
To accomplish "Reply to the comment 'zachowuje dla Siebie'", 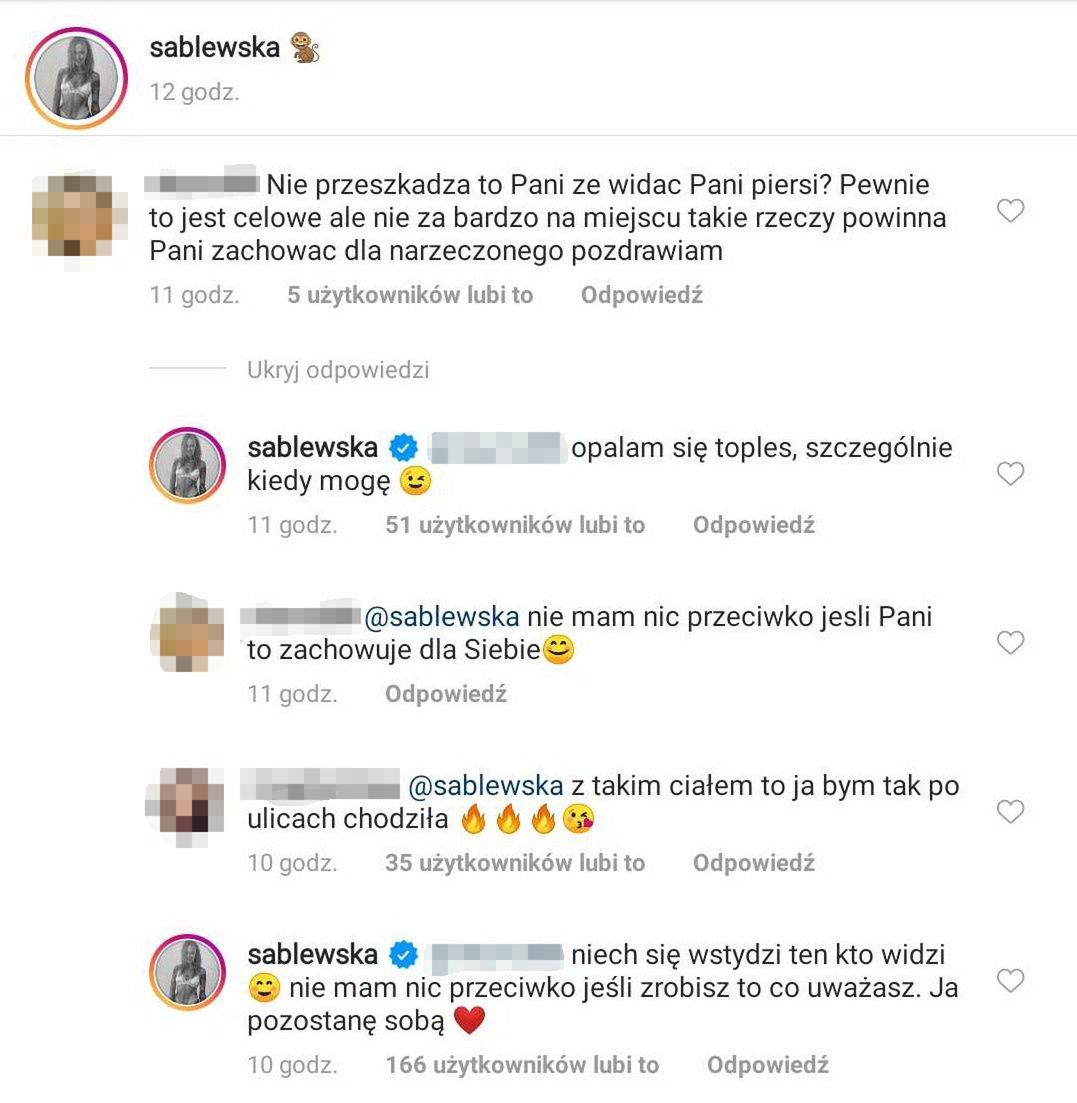I will pyautogui.click(x=446, y=694).
